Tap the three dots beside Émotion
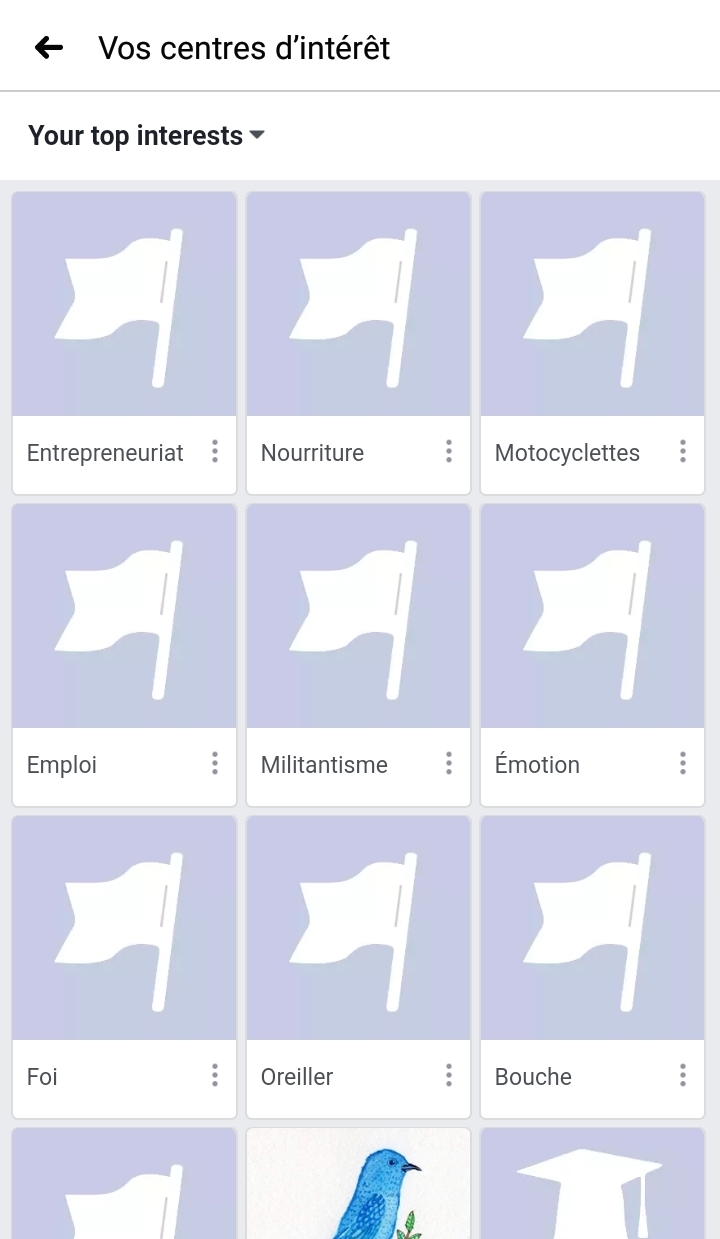The image size is (720, 1239). click(683, 764)
